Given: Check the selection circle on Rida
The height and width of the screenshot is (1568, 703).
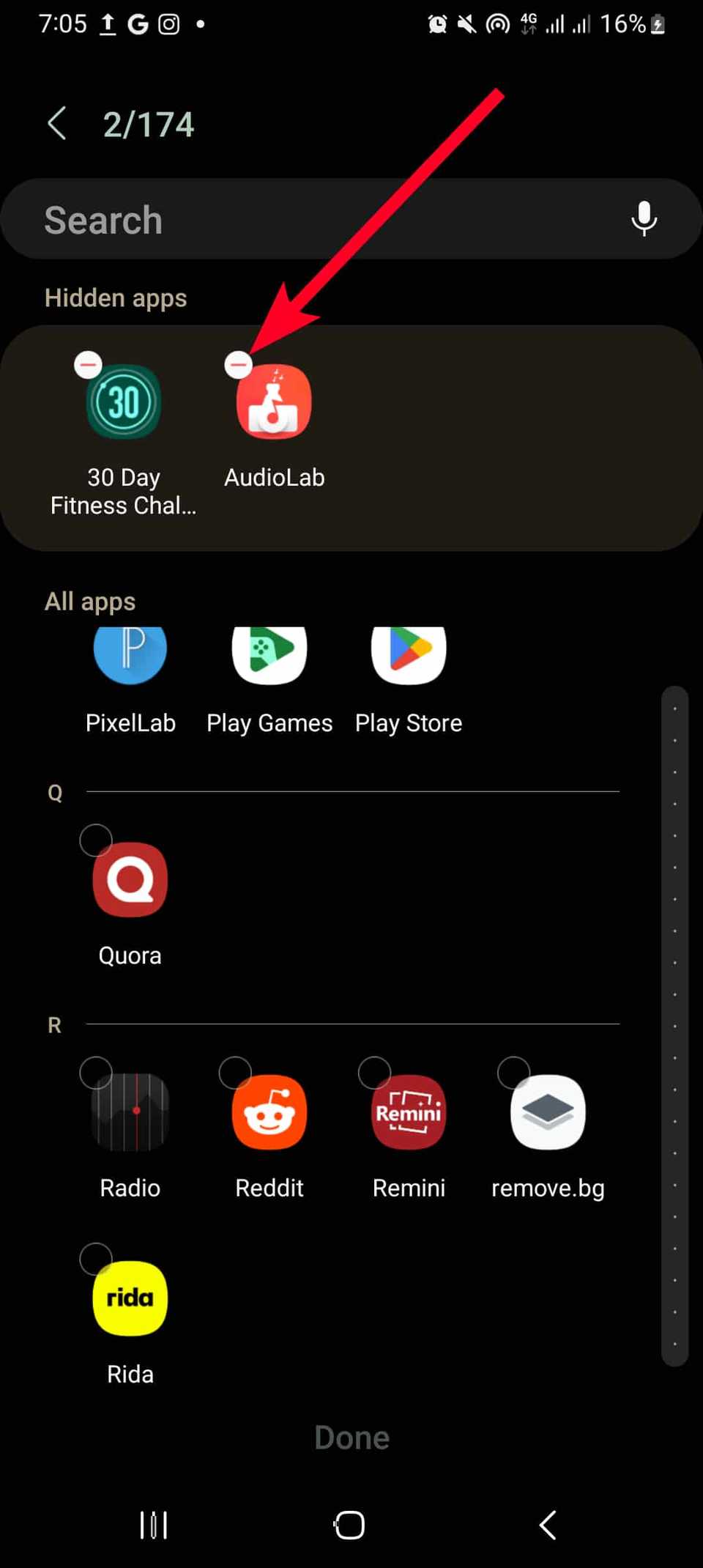Looking at the screenshot, I should click(96, 1257).
